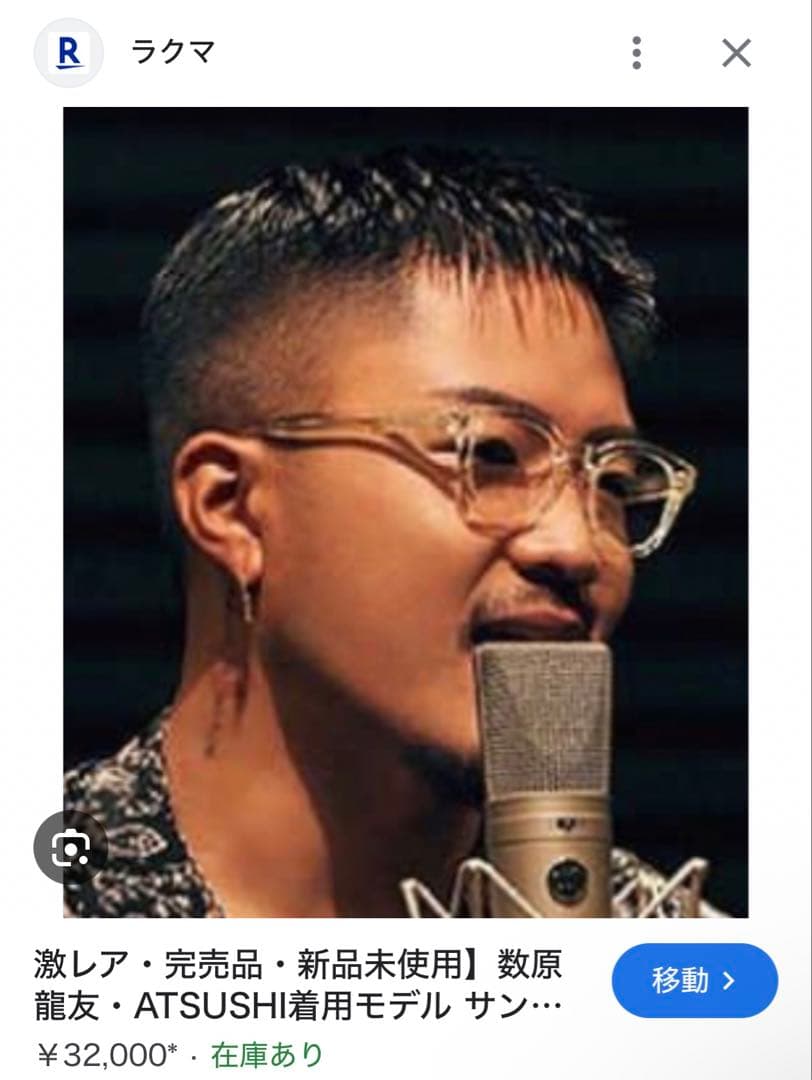
Task: Open the ATSUSHI着用モデル product listing title
Action: [298, 985]
